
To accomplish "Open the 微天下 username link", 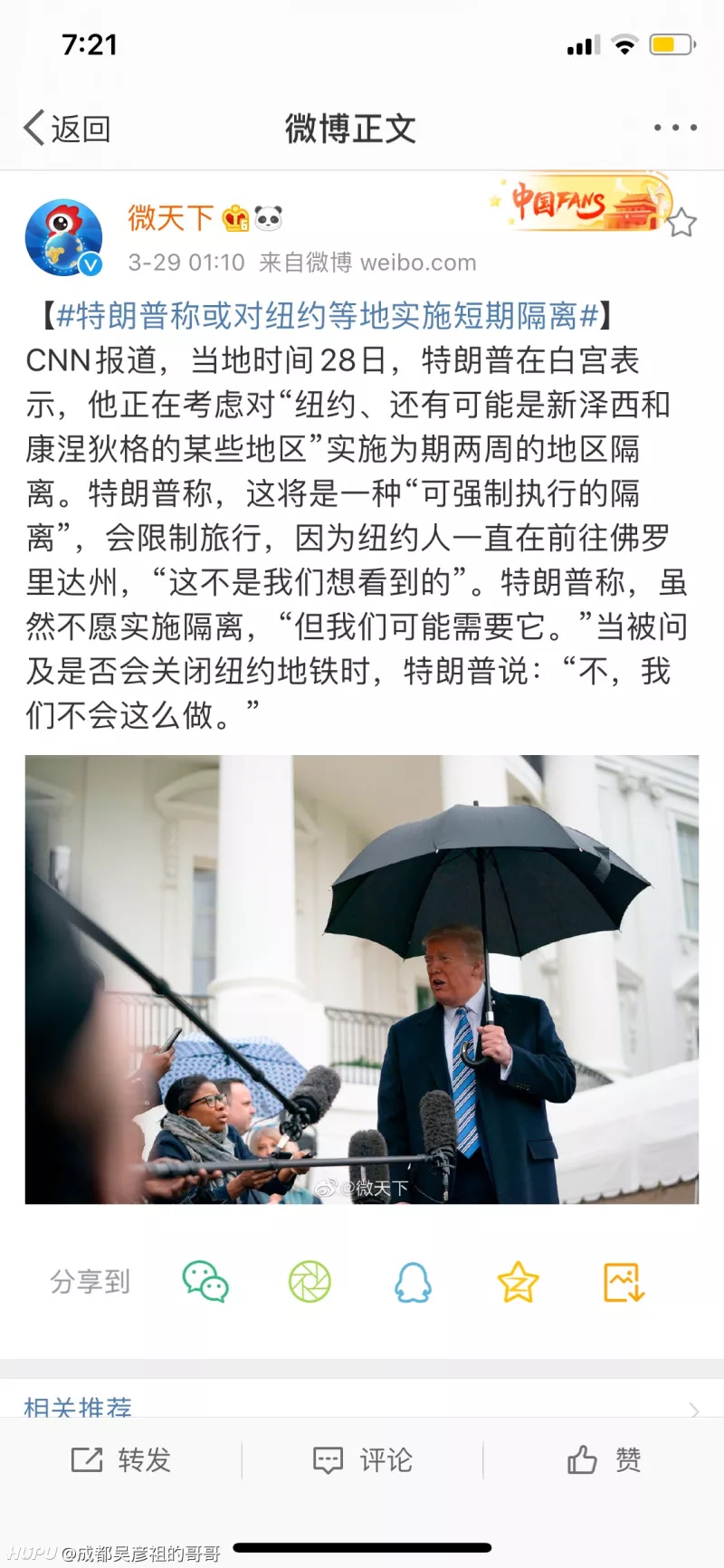I will 170,218.
